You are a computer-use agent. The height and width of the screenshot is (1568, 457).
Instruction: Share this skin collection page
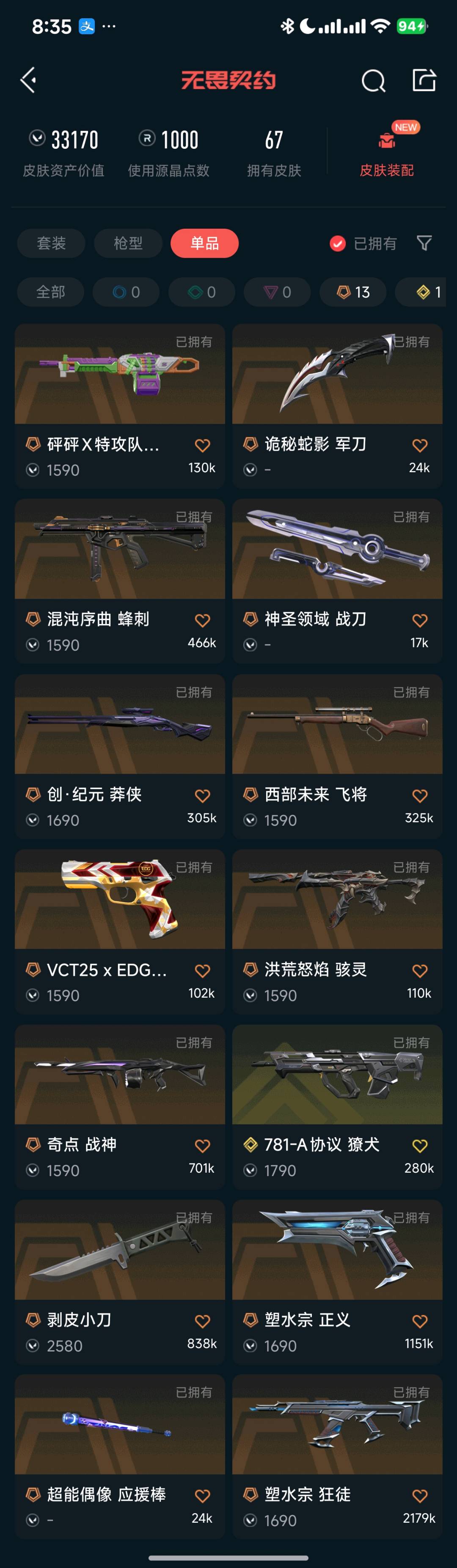click(x=424, y=80)
